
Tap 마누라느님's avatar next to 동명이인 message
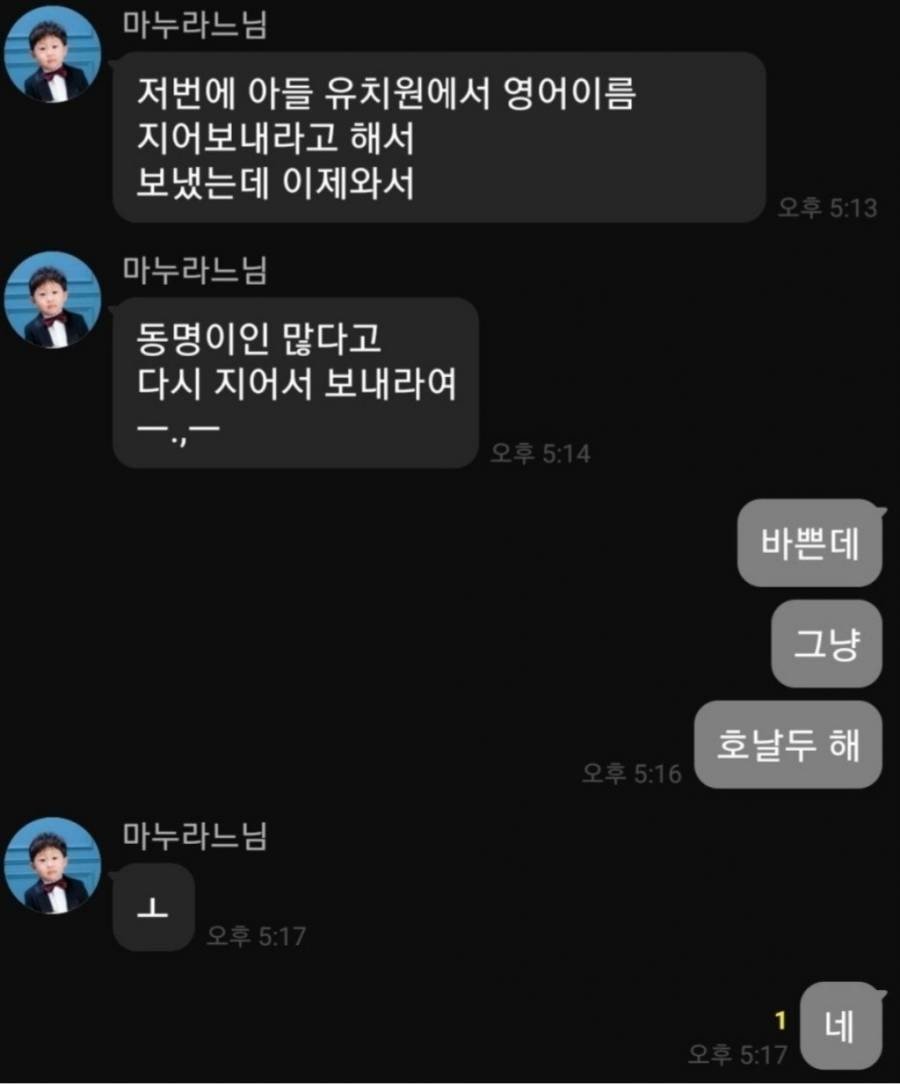51,300
